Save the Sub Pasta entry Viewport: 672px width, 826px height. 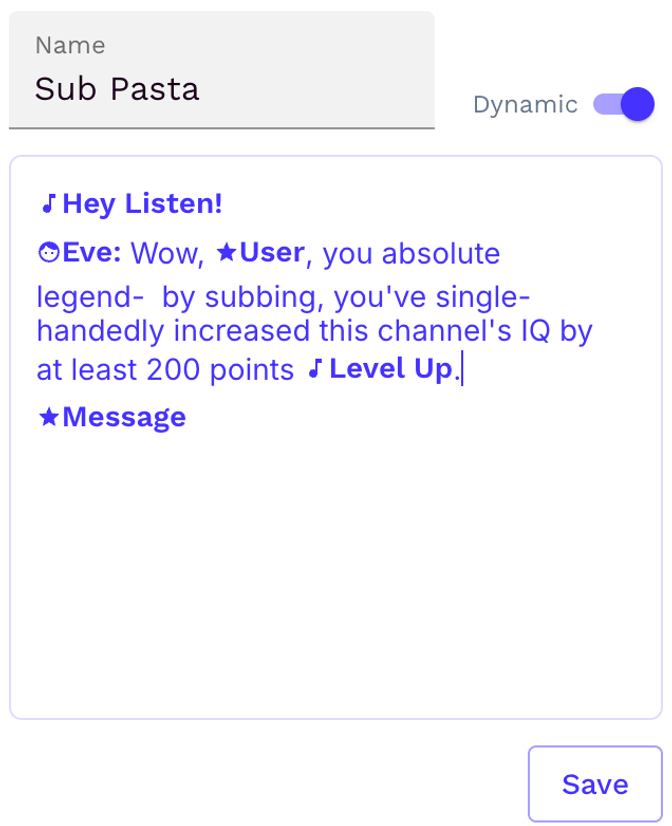[x=594, y=784]
